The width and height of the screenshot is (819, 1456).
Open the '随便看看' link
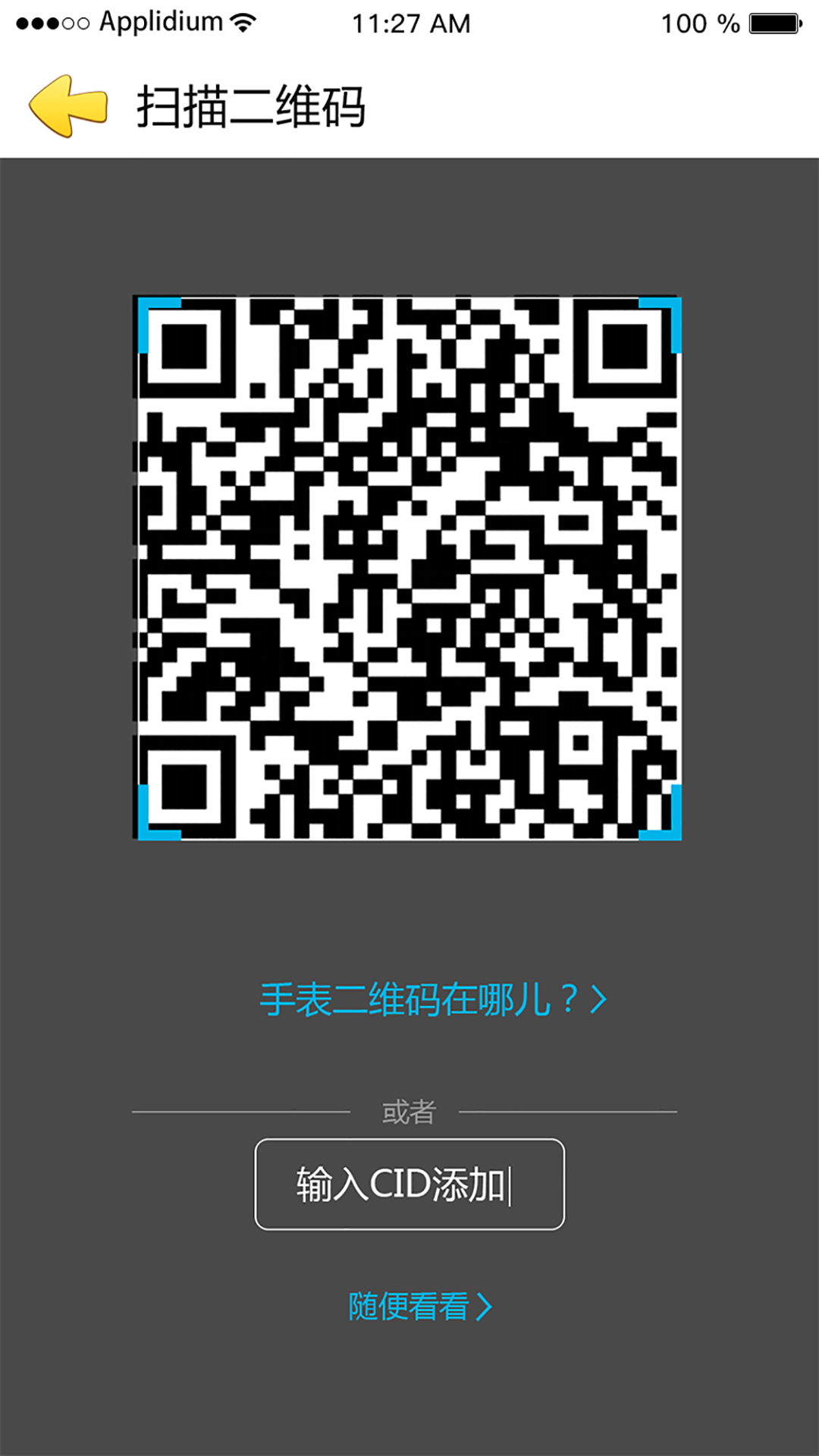pos(419,1307)
